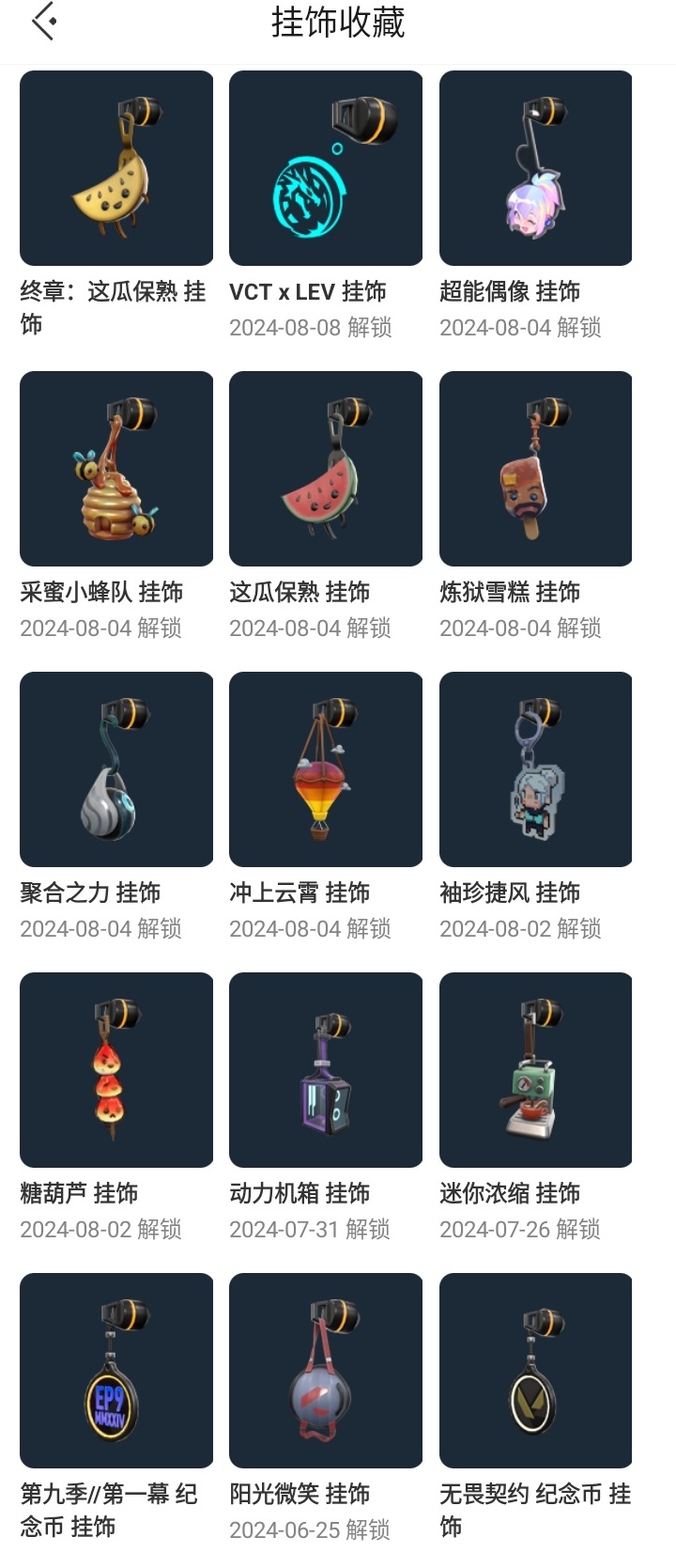
Task: Open the VCT x LEV 挂饰 item
Action: click(x=326, y=168)
